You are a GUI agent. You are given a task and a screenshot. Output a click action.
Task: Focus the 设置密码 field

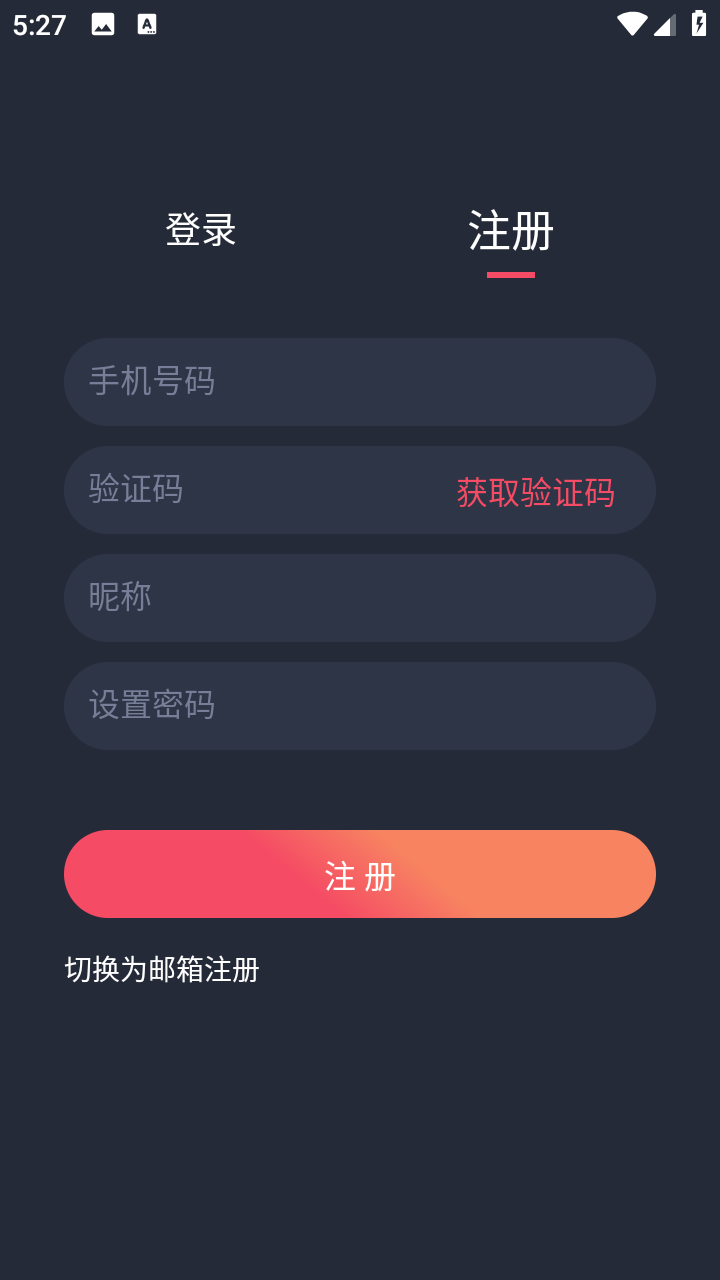[360, 706]
